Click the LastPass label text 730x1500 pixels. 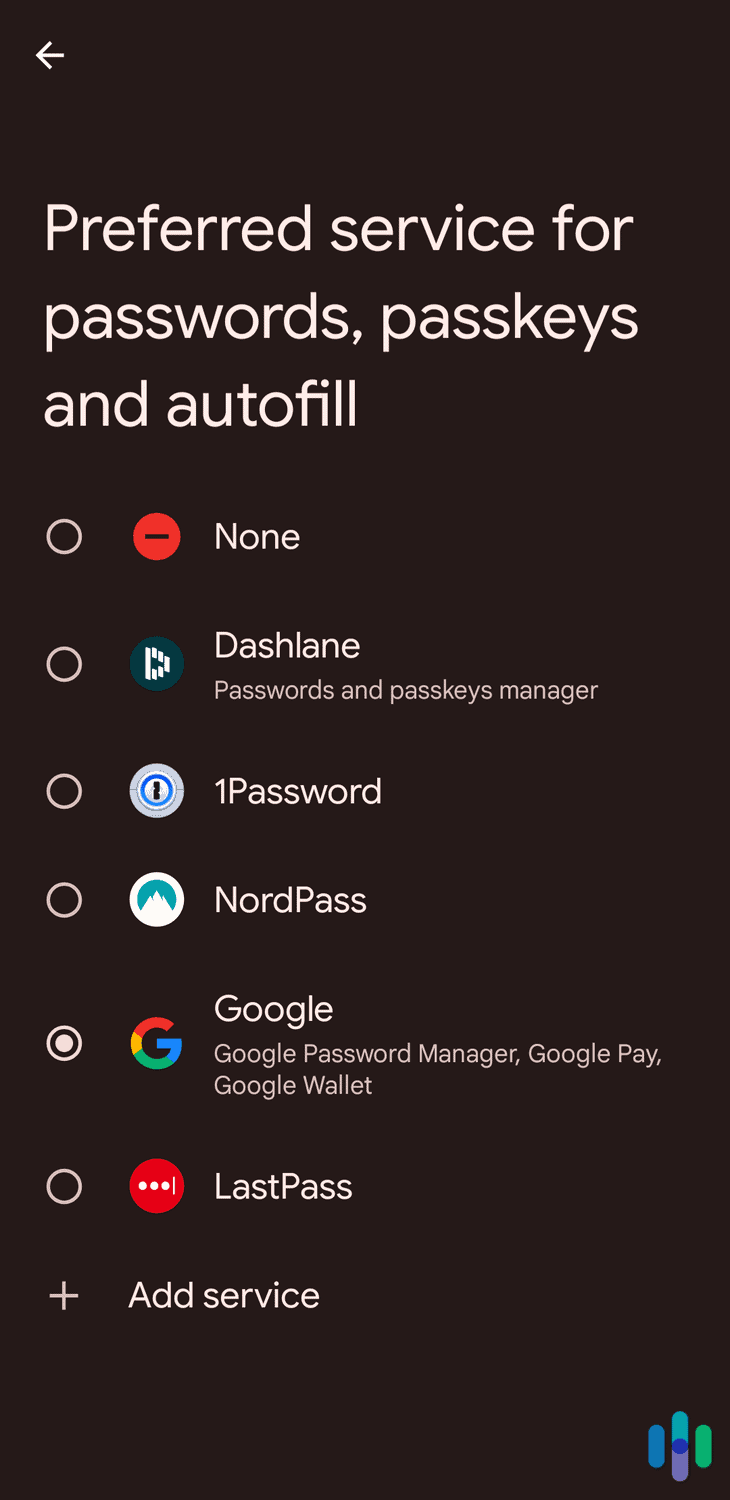point(283,1186)
